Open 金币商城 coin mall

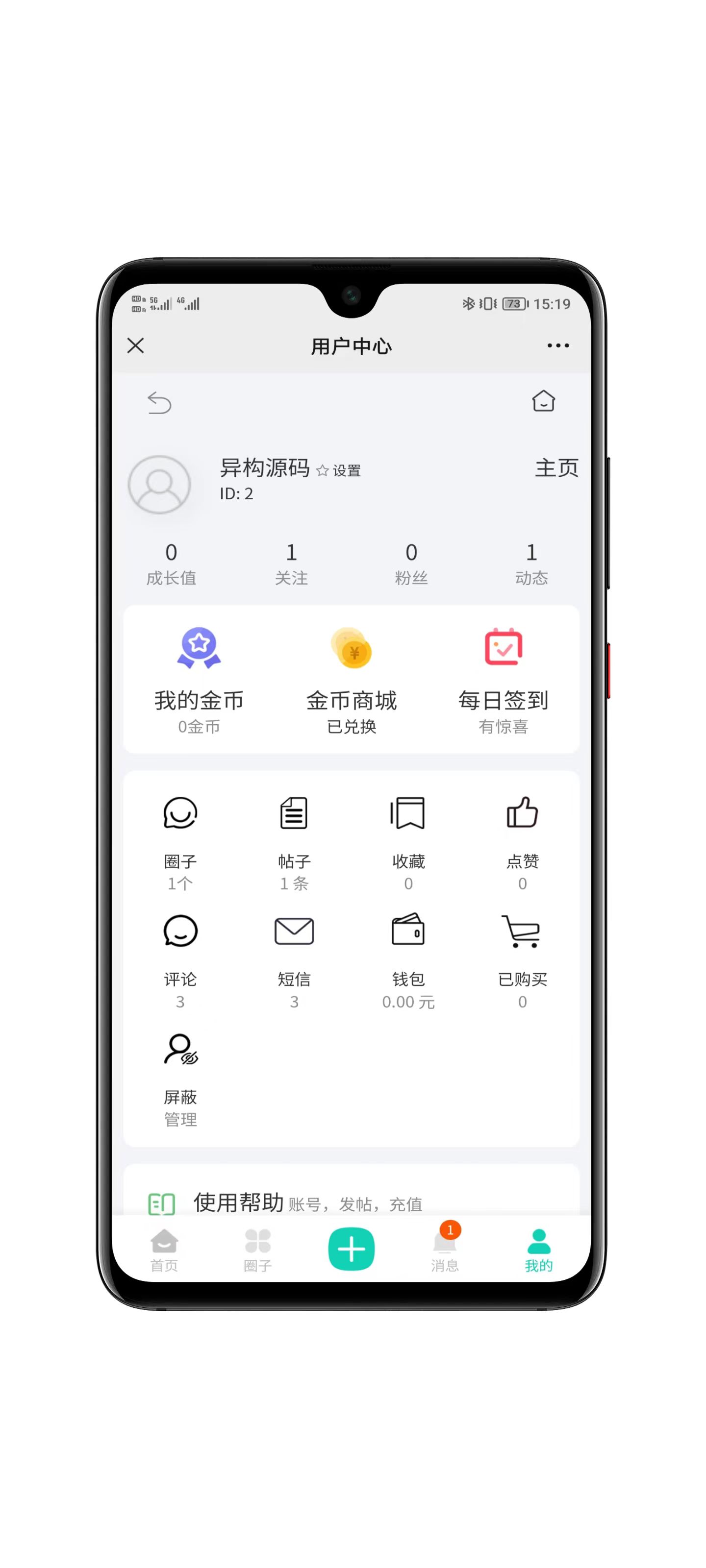pyautogui.click(x=352, y=678)
